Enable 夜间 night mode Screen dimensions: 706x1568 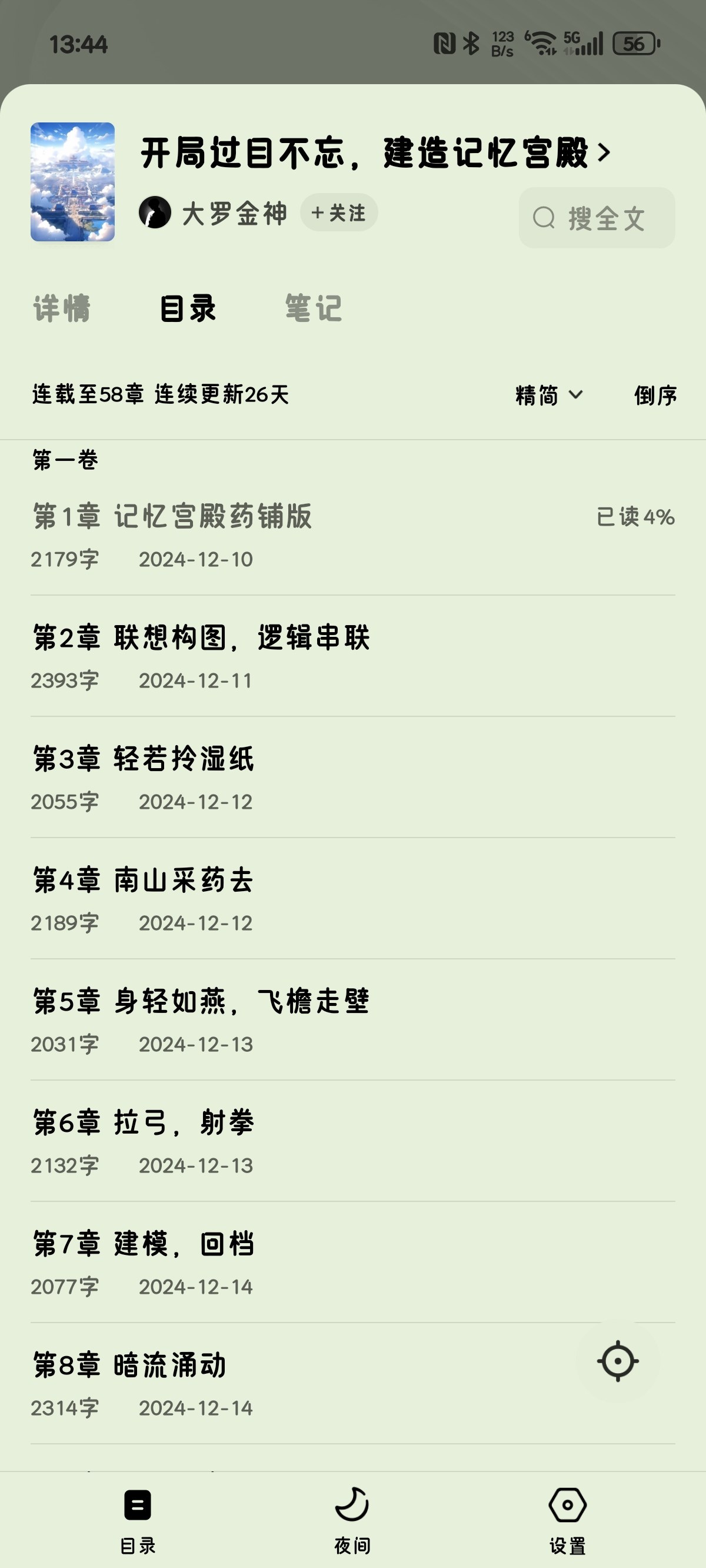[352, 1519]
